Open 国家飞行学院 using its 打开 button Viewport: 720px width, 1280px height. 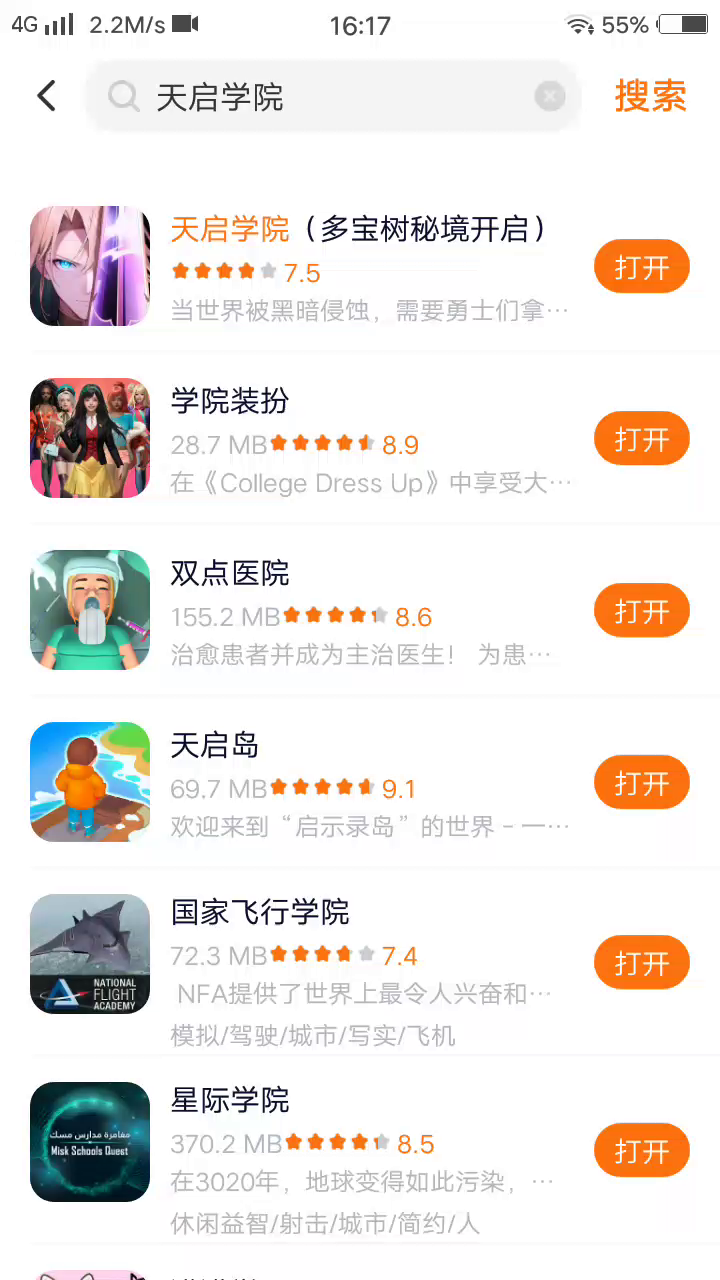(641, 963)
